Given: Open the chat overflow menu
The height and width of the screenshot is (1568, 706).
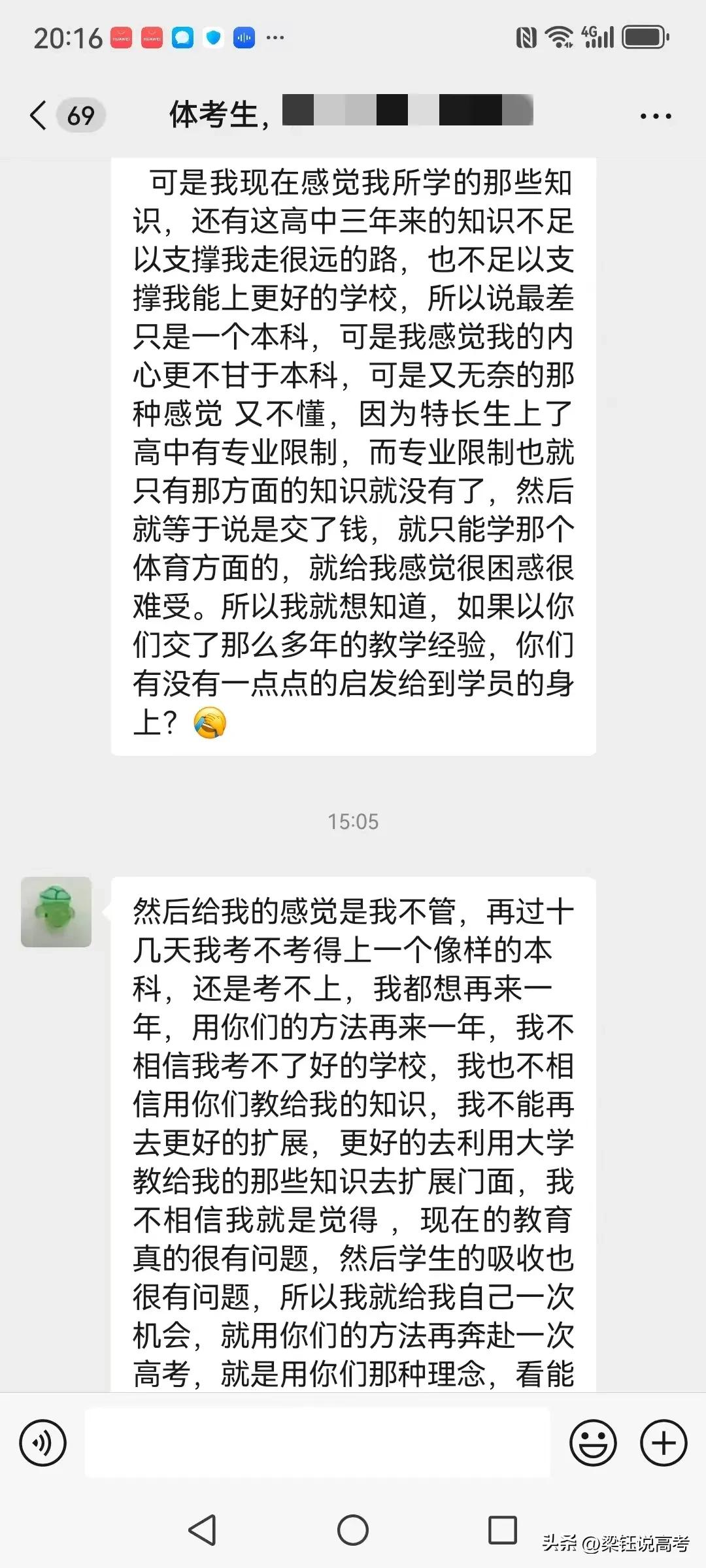Looking at the screenshot, I should pos(655,116).
